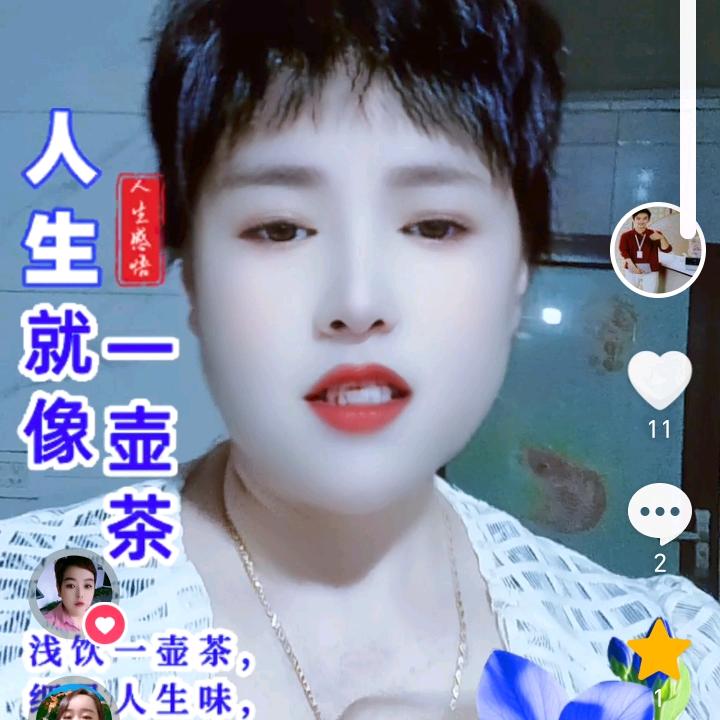Open the avatar with the red heart badge
The width and height of the screenshot is (720, 720).
(72, 592)
